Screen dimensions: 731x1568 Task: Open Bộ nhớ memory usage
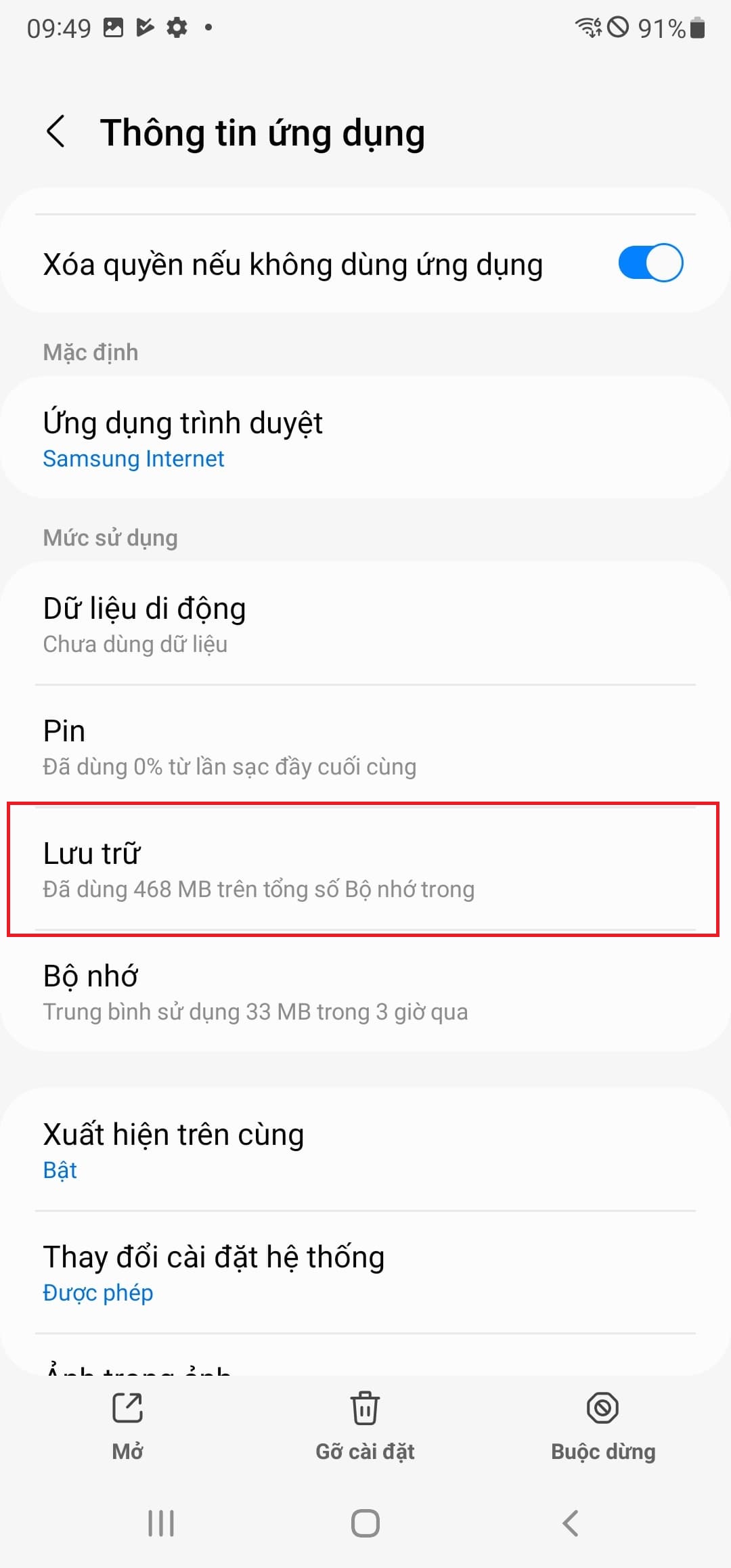365,991
